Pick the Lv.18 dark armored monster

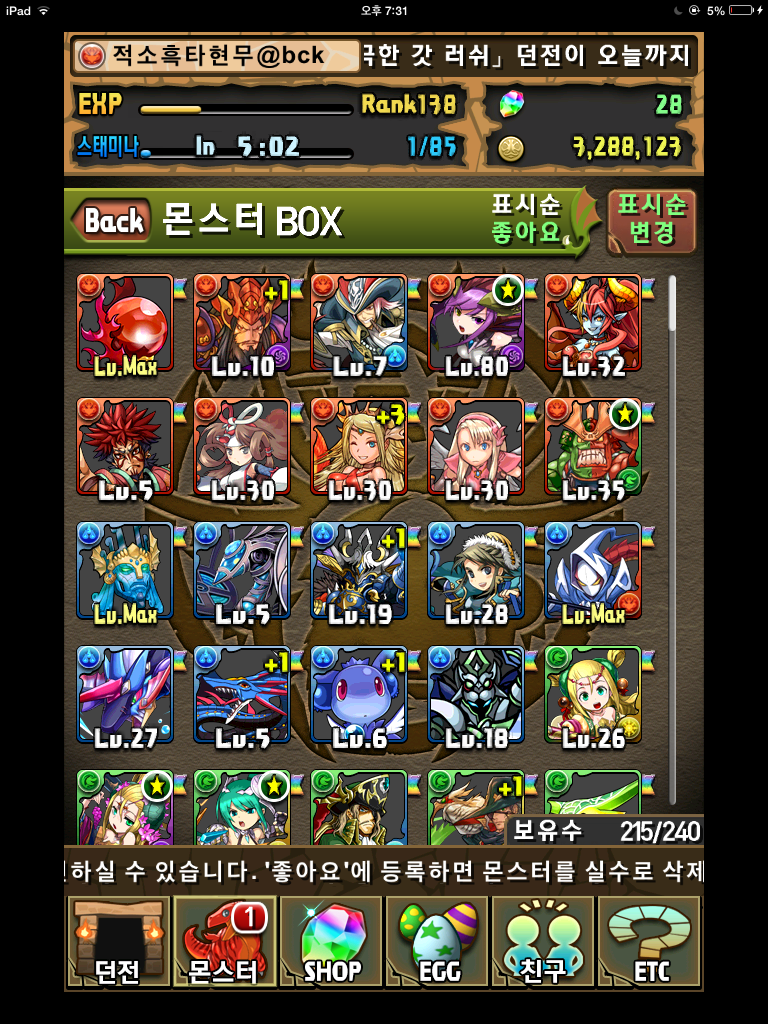coord(476,695)
